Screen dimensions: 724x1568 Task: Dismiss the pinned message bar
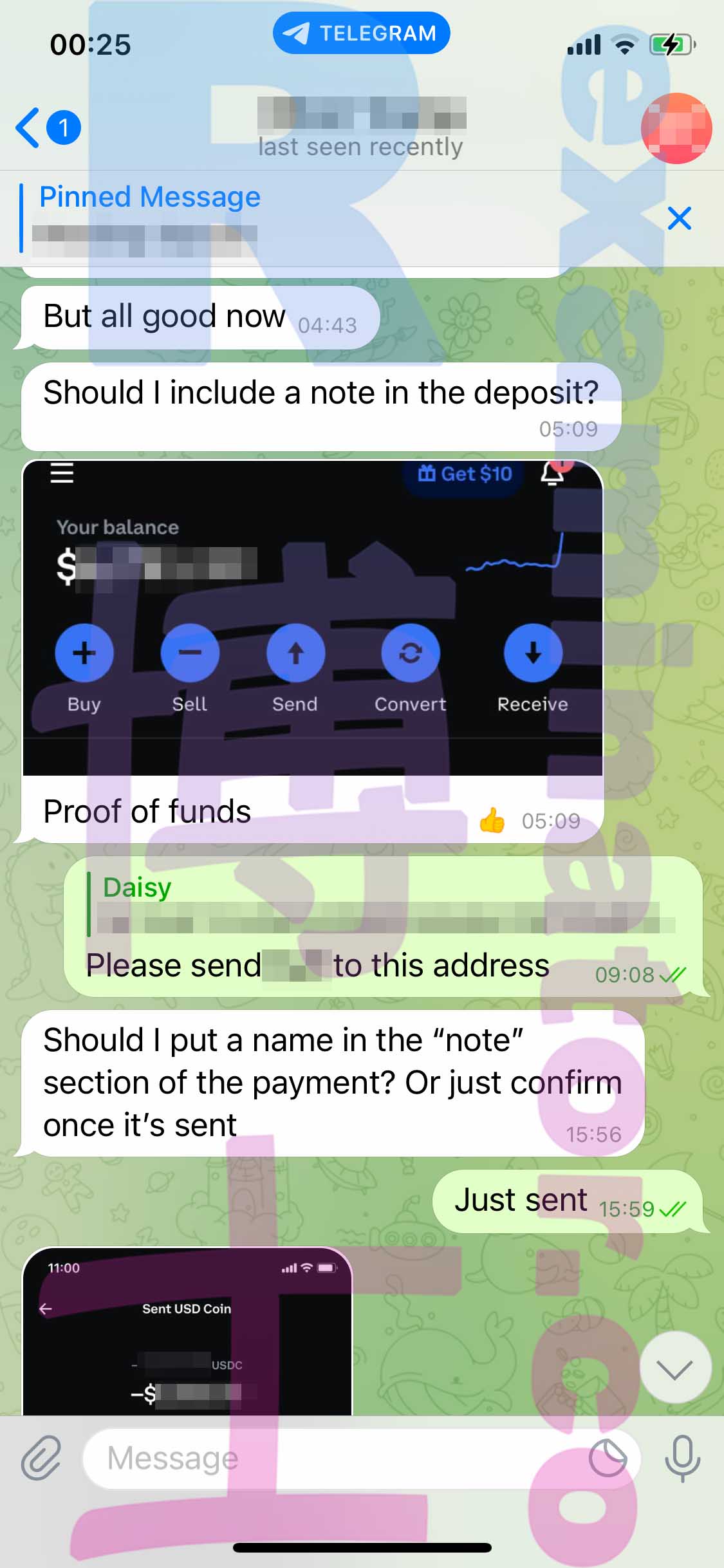679,218
